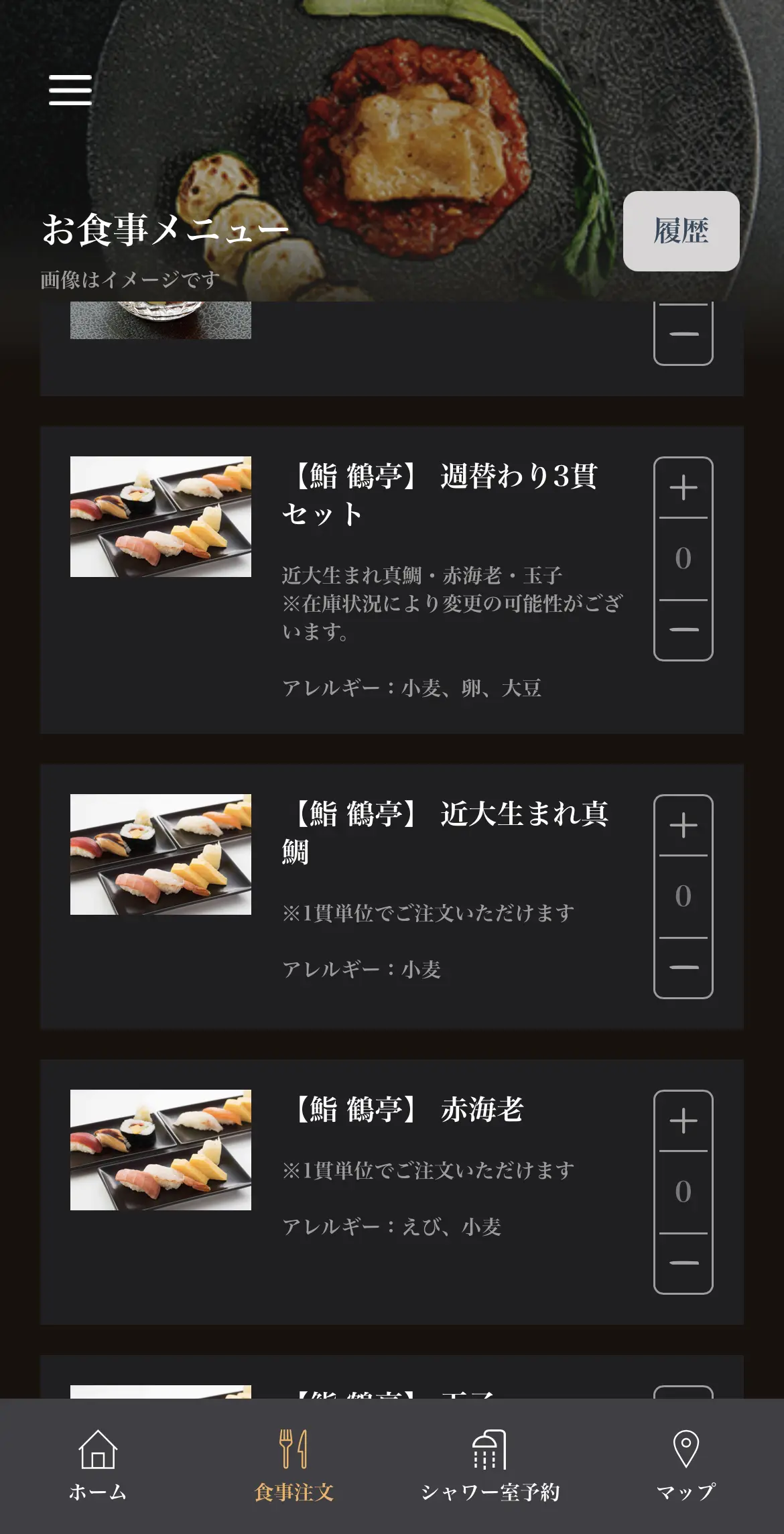The image size is (784, 1534).
Task: Go to the ホーム tab
Action: click(98, 1466)
